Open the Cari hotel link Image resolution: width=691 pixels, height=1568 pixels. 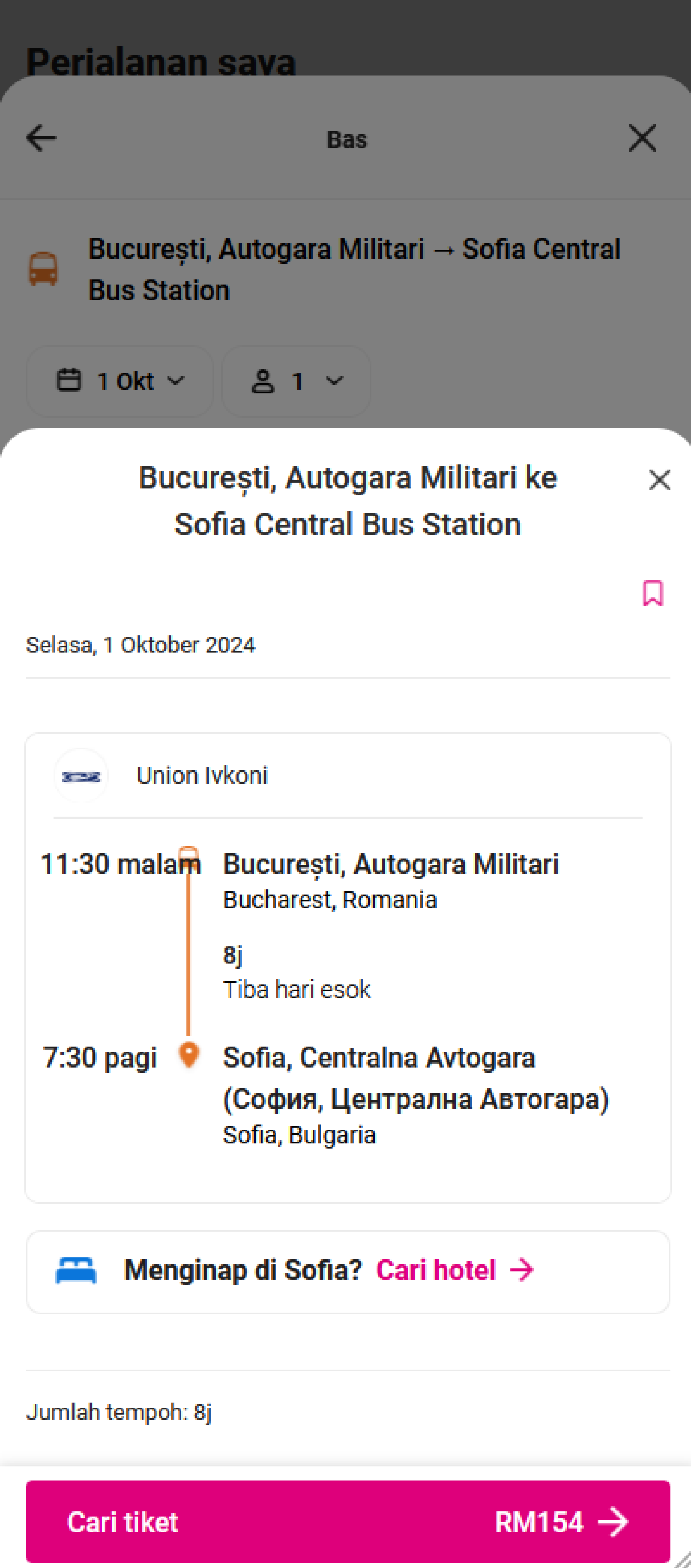455,1270
